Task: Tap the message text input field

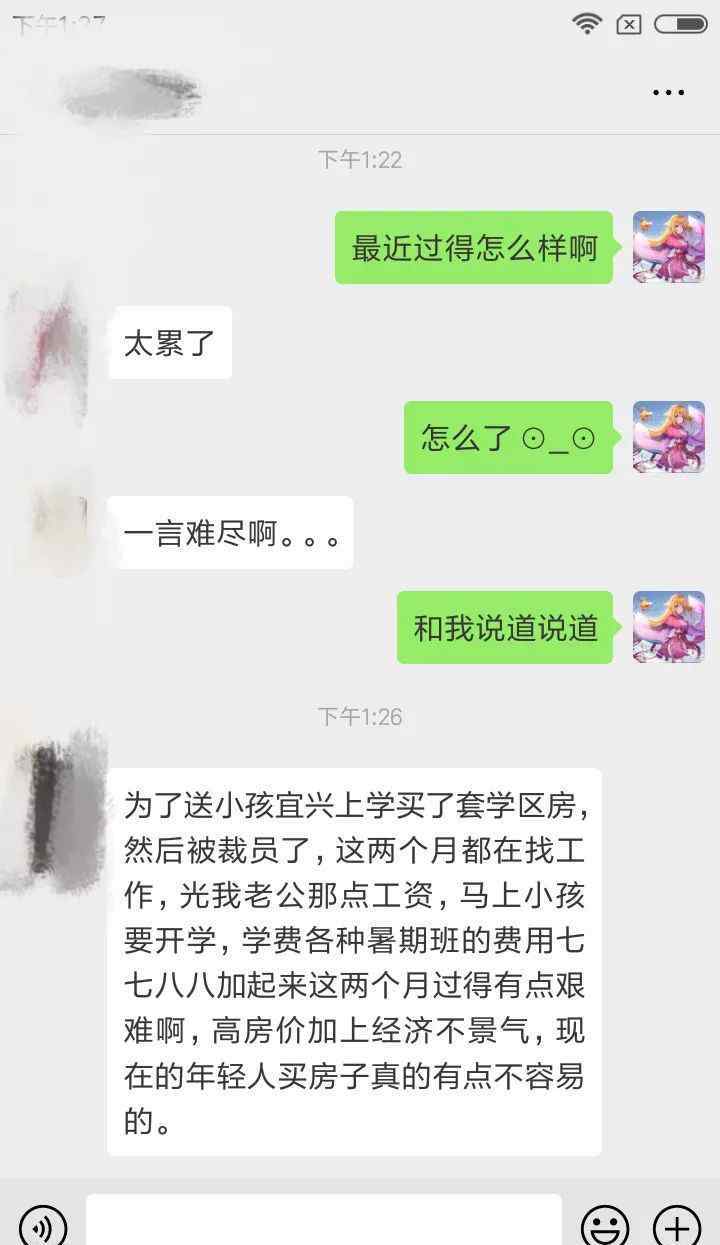Action: pyautogui.click(x=323, y=1222)
